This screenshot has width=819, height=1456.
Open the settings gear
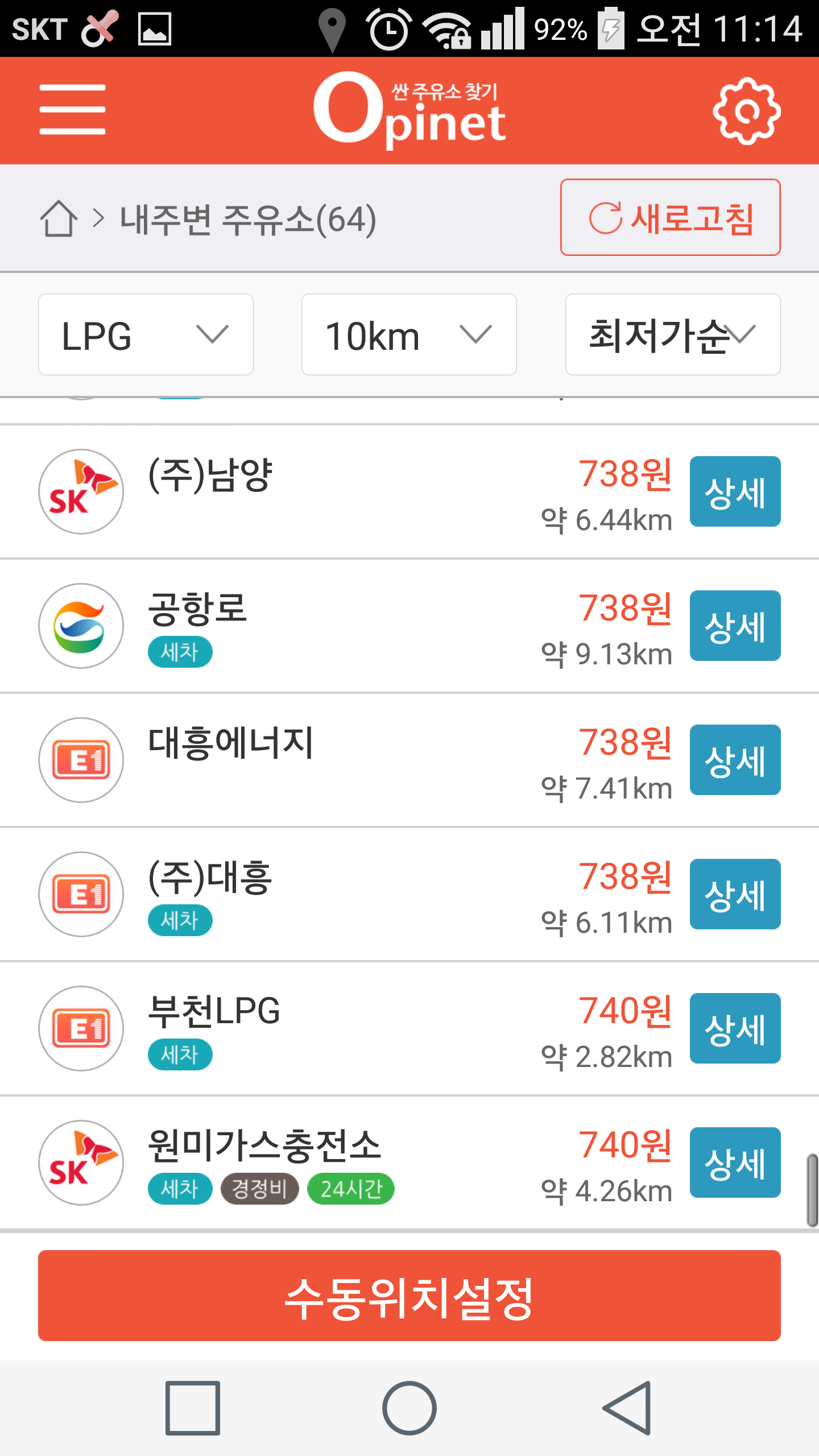746,111
